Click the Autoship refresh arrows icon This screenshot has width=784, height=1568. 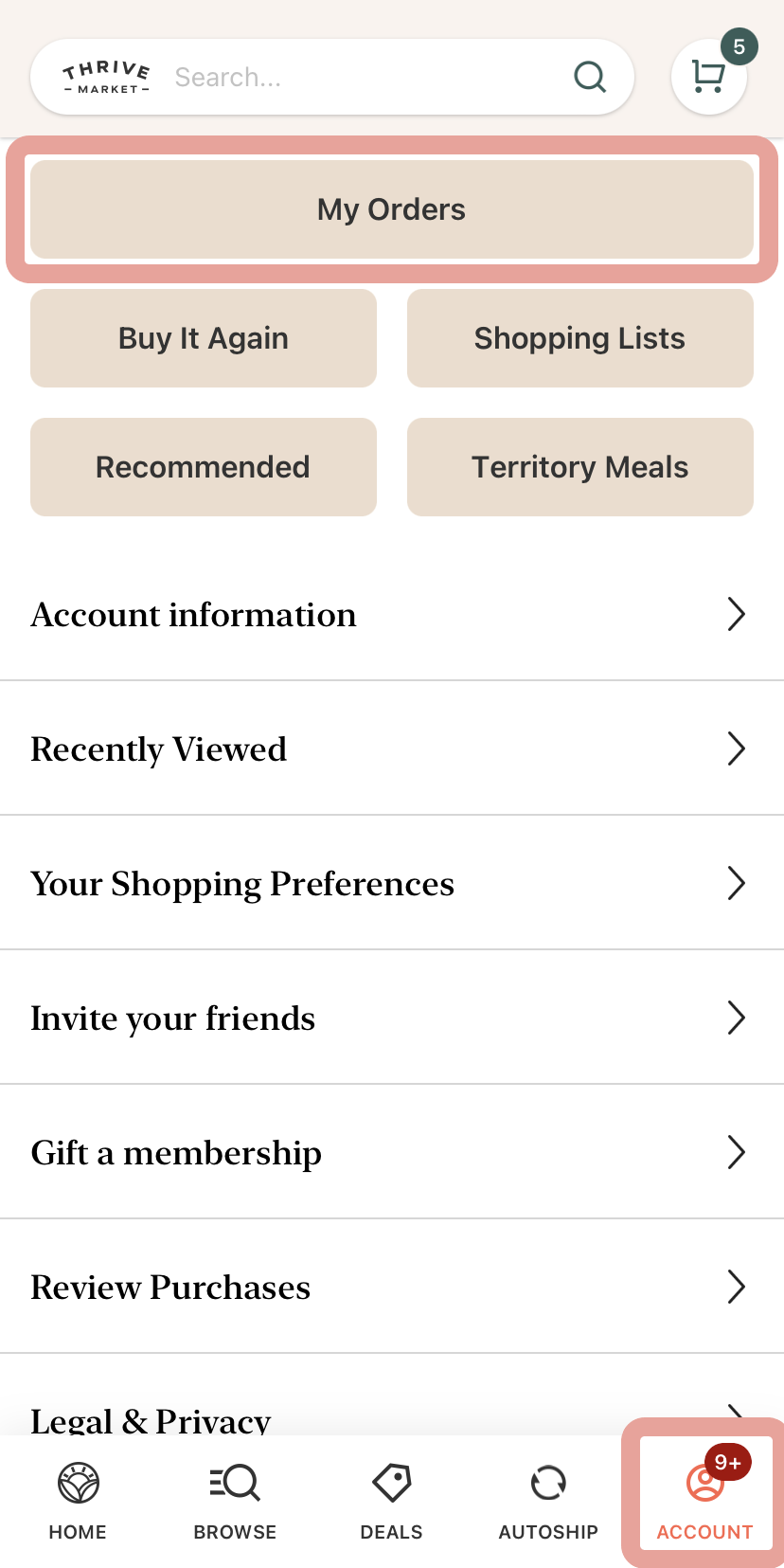(x=547, y=1481)
